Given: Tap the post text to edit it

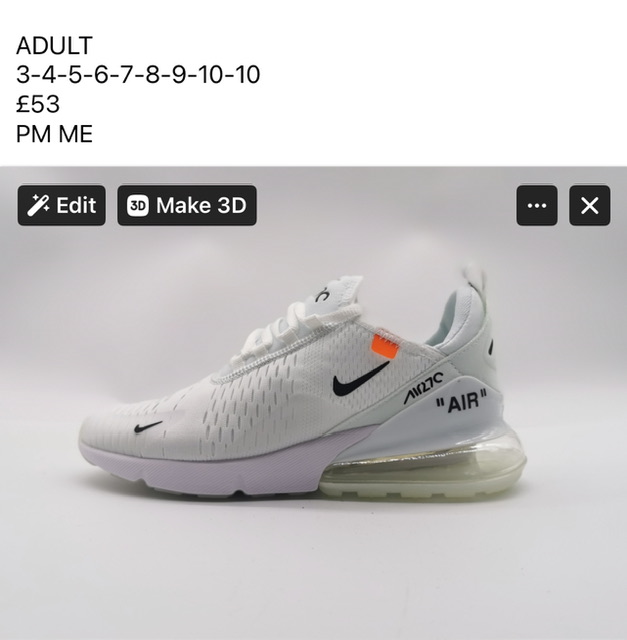Looking at the screenshot, I should pyautogui.click(x=138, y=89).
